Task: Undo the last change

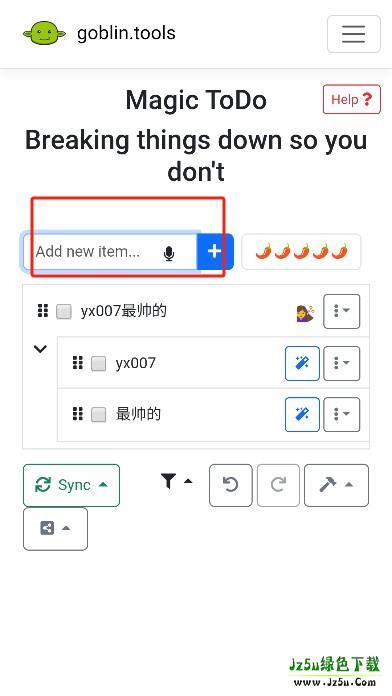Action: tap(231, 485)
